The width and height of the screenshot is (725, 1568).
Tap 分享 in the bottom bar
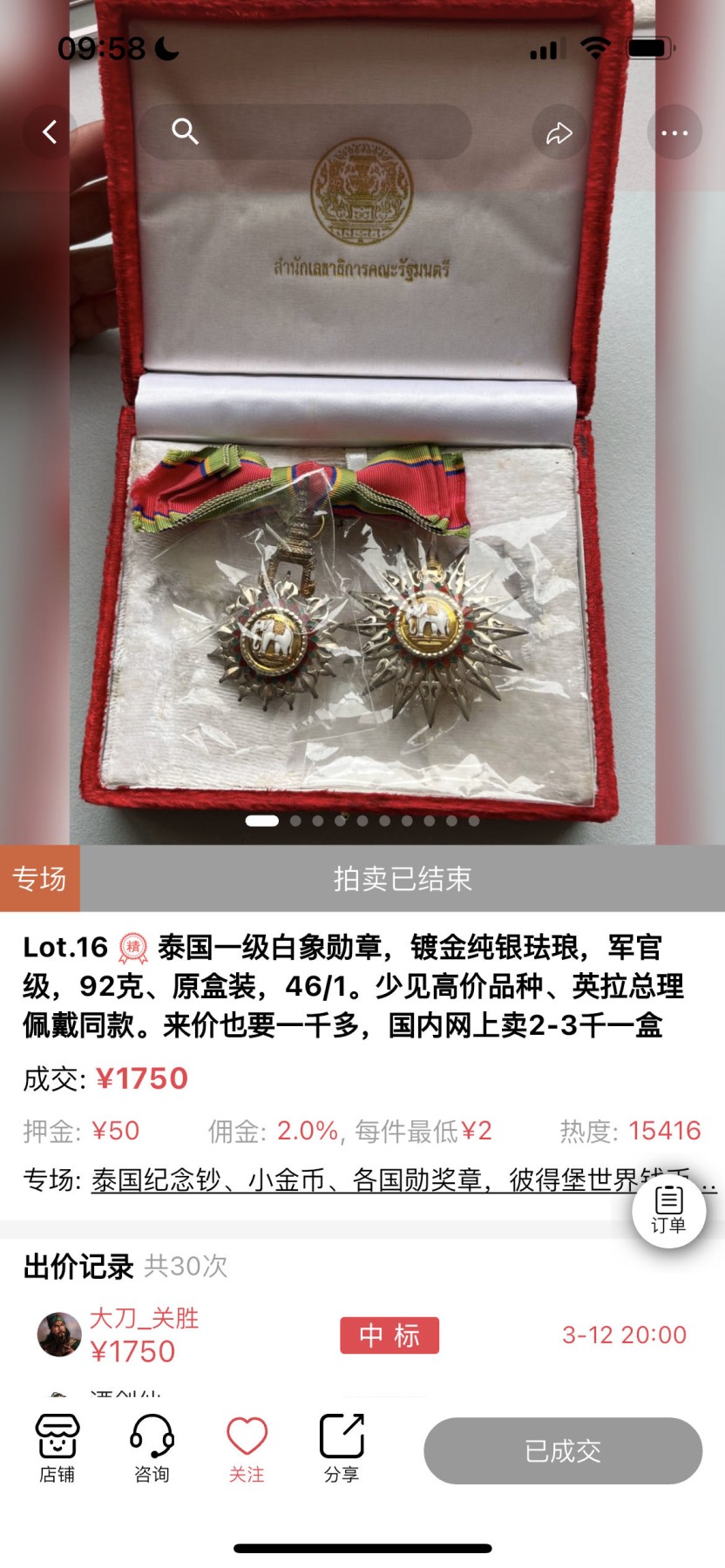[x=342, y=1450]
